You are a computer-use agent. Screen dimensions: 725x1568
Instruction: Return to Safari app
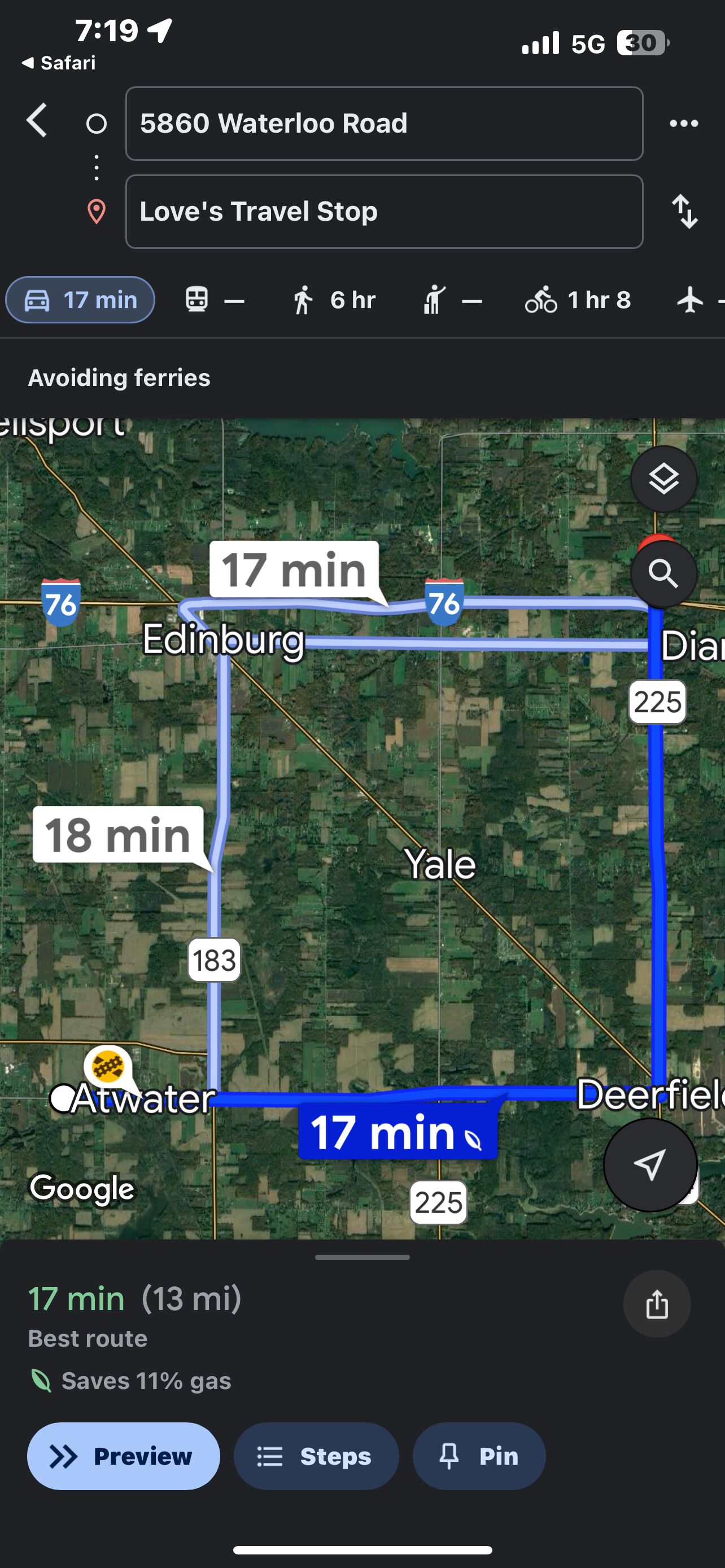coord(59,63)
